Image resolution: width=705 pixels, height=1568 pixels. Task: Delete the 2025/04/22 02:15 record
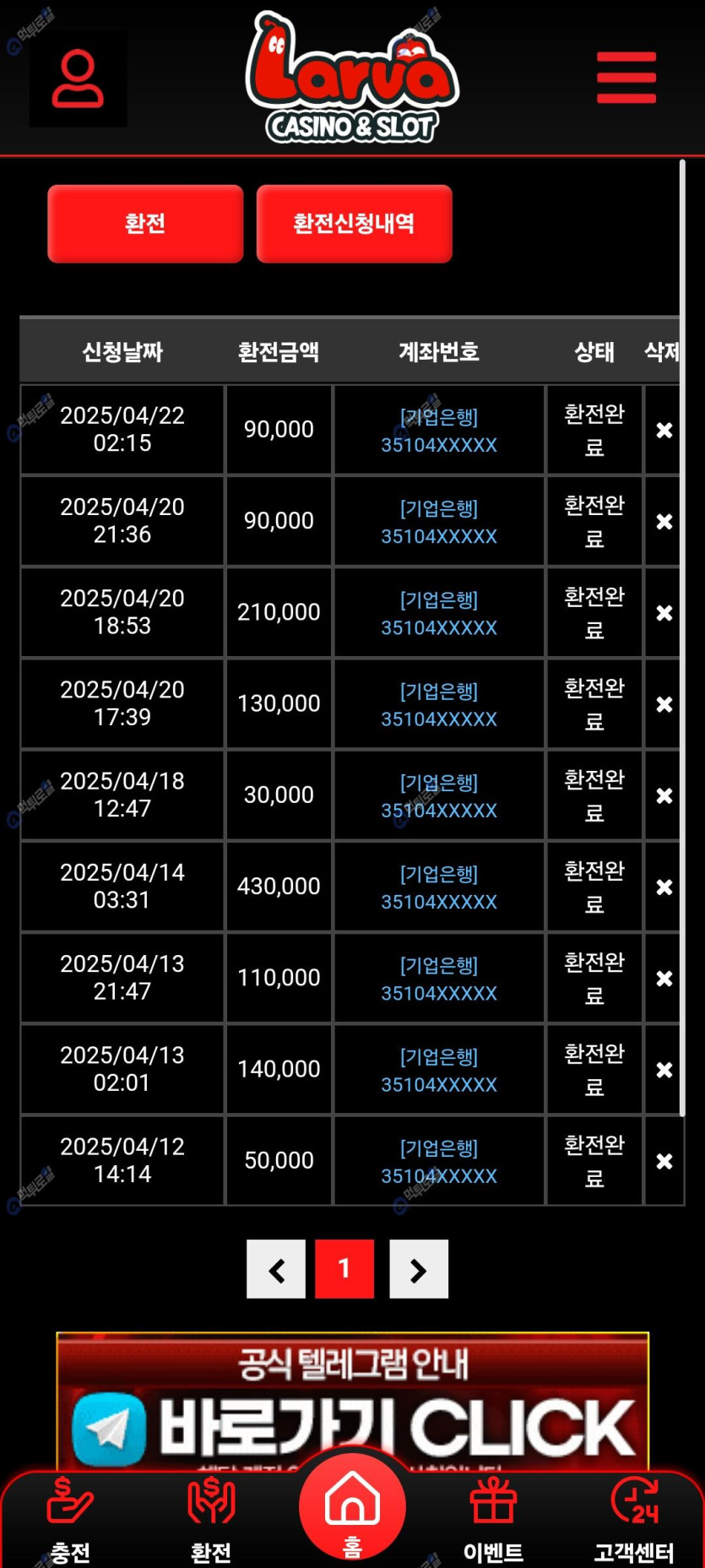click(664, 430)
